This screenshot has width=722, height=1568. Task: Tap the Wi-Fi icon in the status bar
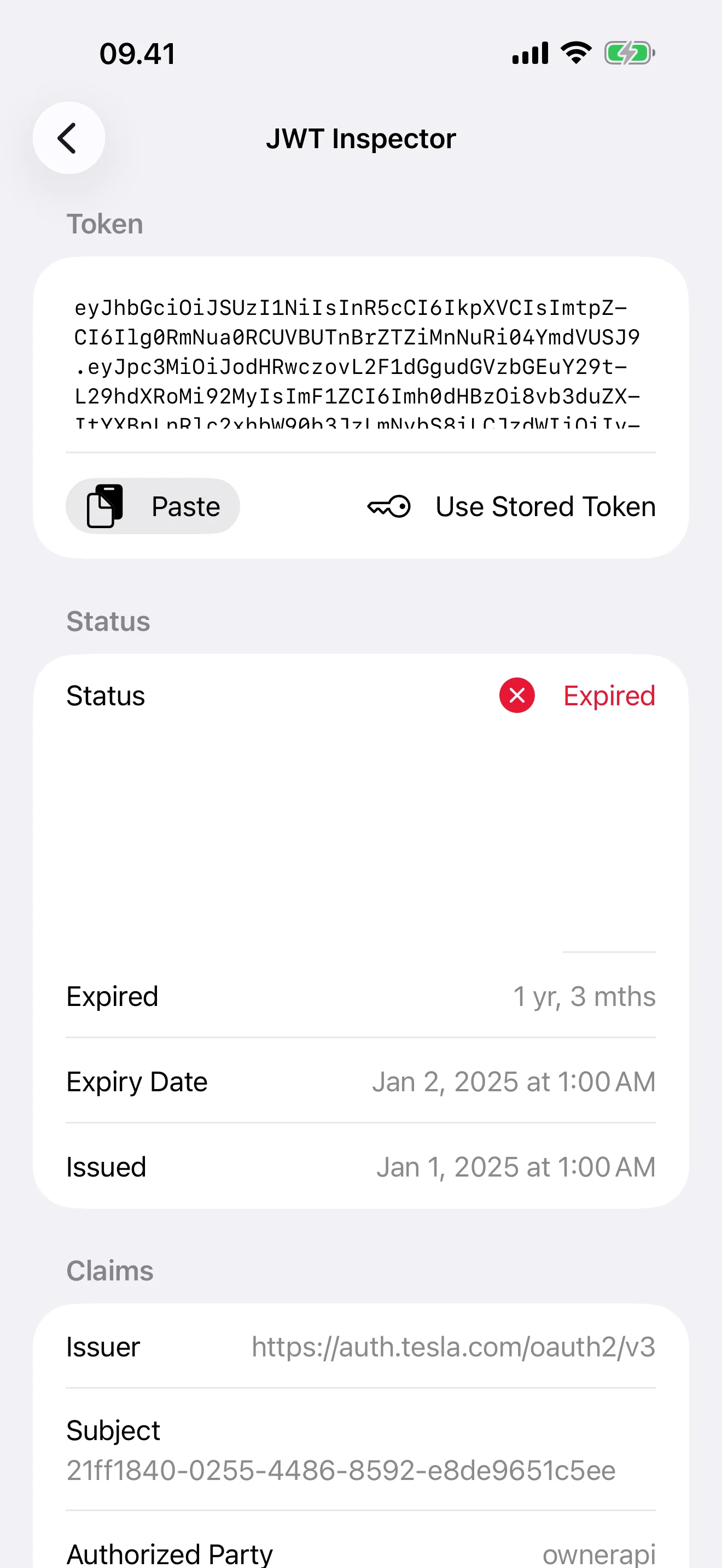click(x=575, y=52)
